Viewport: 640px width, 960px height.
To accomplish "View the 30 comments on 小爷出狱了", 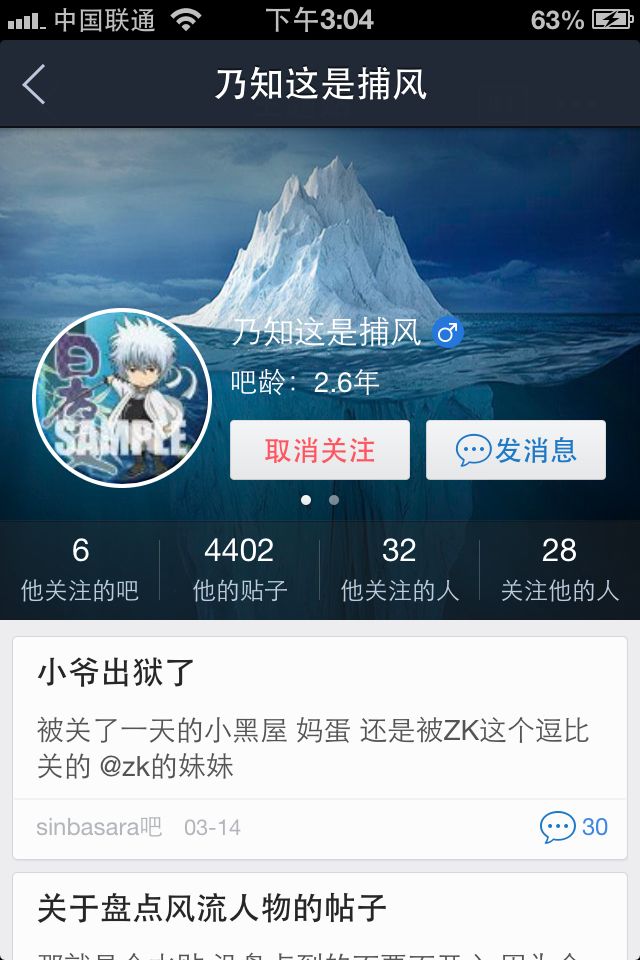I will point(574,827).
